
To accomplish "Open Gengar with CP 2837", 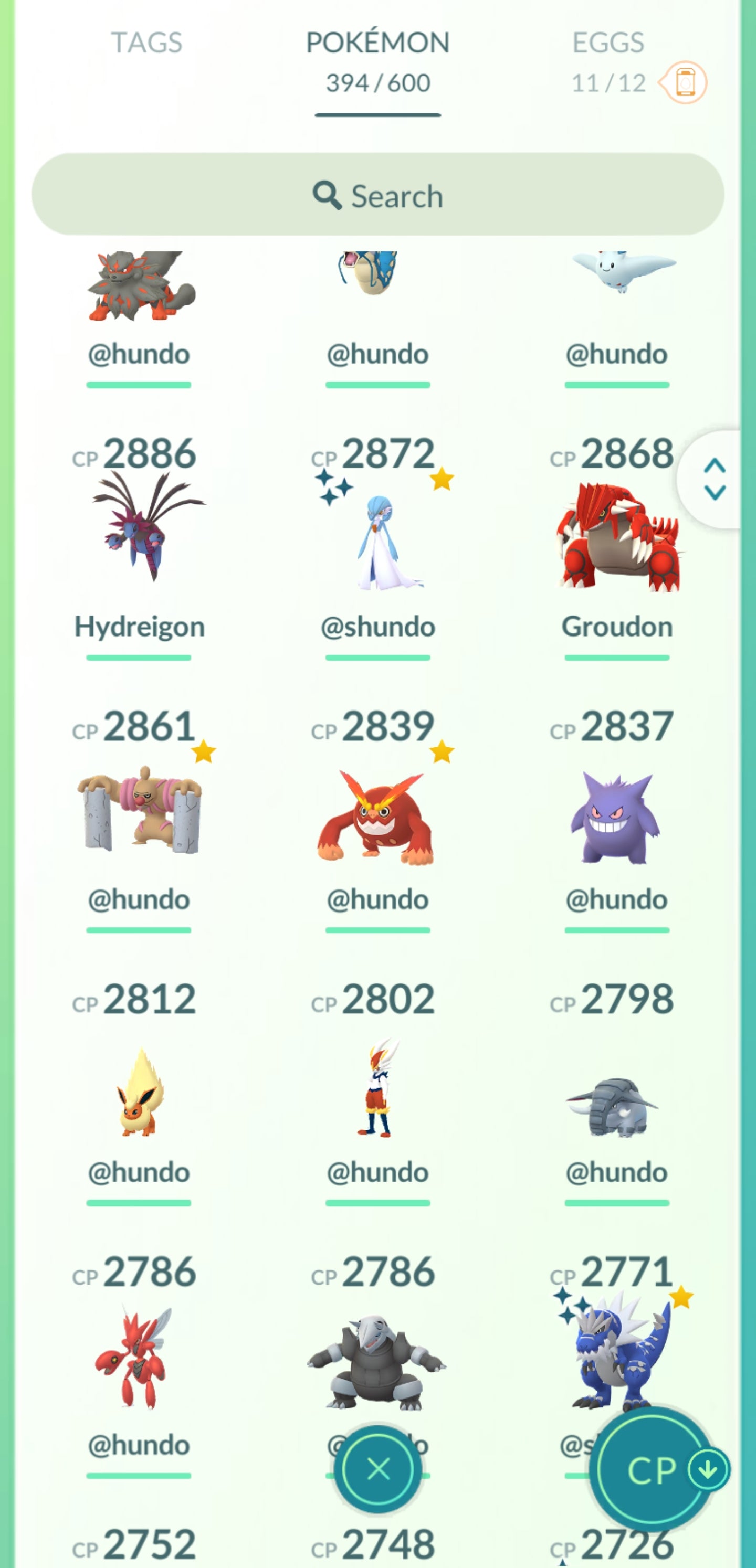I will 615,815.
